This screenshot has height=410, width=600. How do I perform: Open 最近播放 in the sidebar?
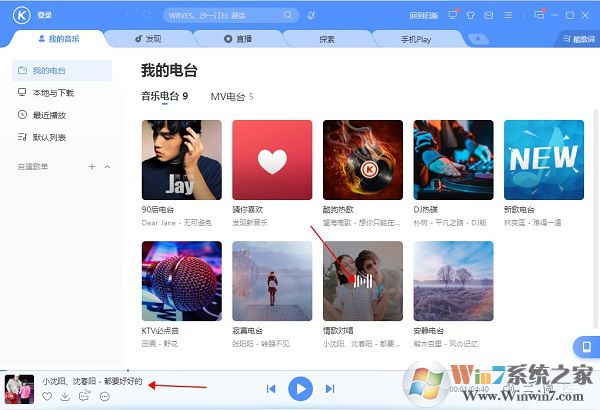point(48,115)
